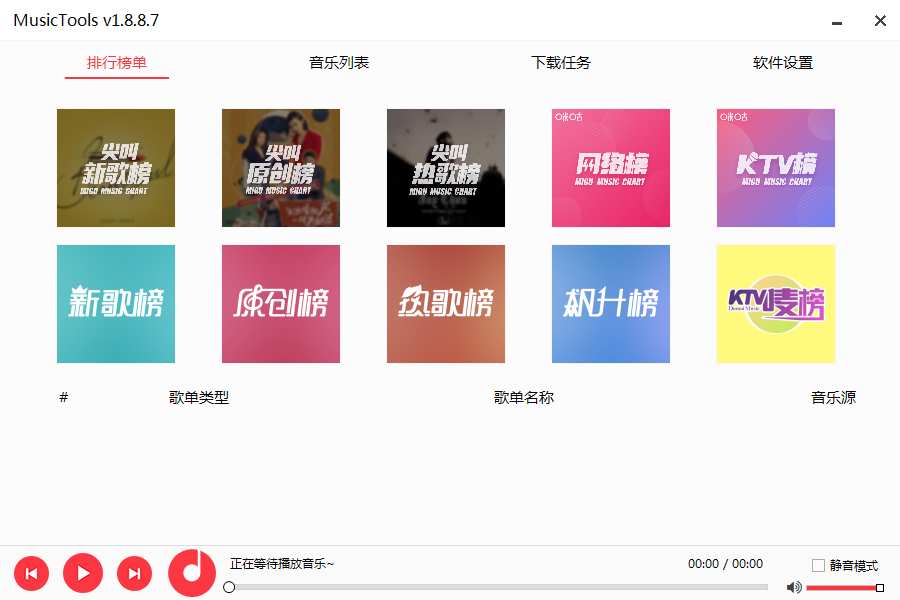900x600 pixels.
Task: Skip to the next track
Action: (x=134, y=573)
